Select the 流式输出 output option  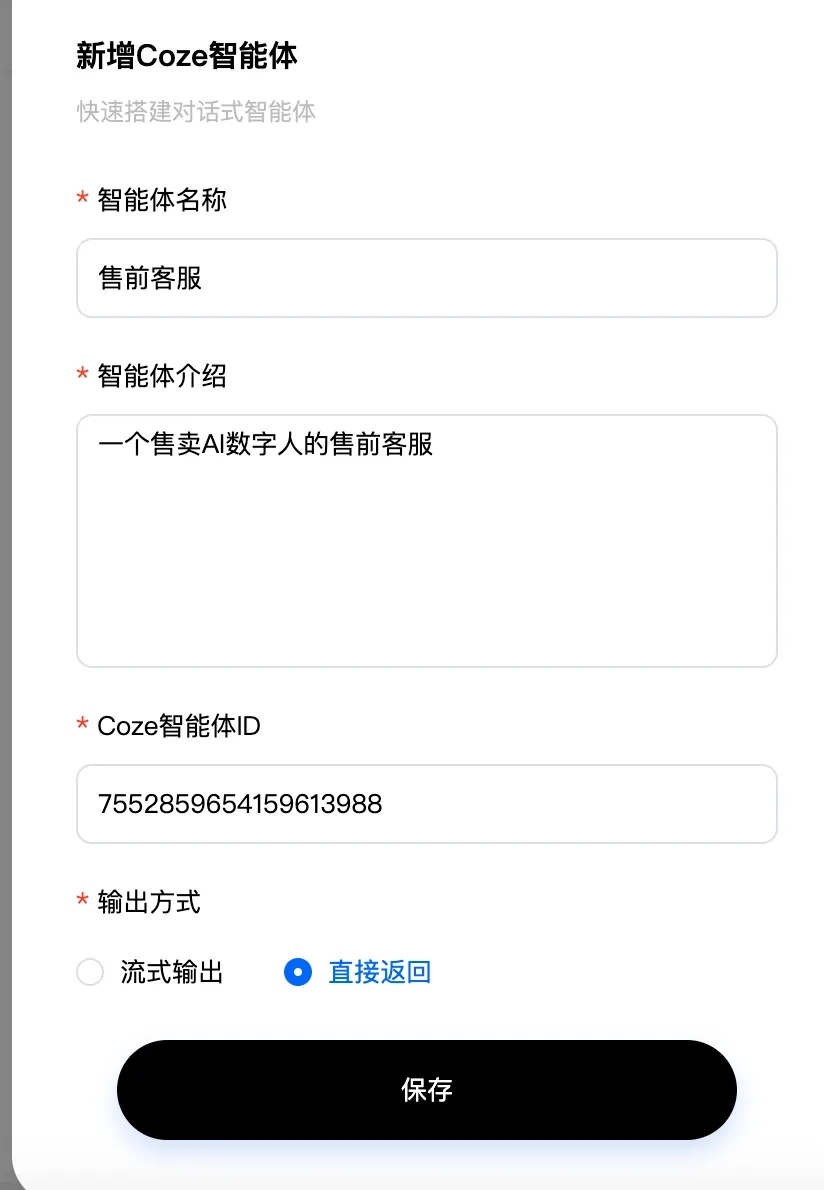point(91,972)
